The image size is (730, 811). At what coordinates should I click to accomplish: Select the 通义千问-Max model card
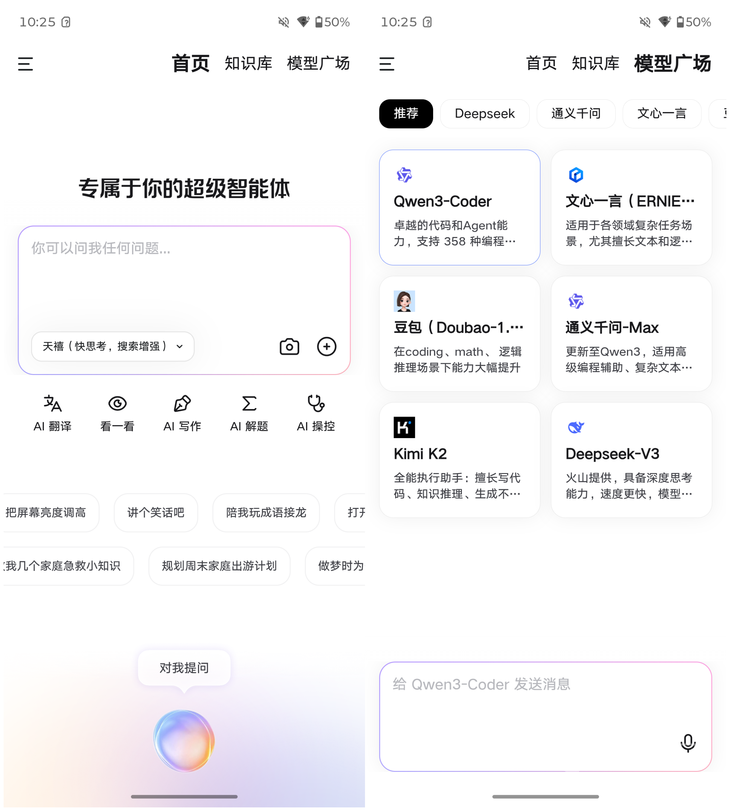coord(631,334)
